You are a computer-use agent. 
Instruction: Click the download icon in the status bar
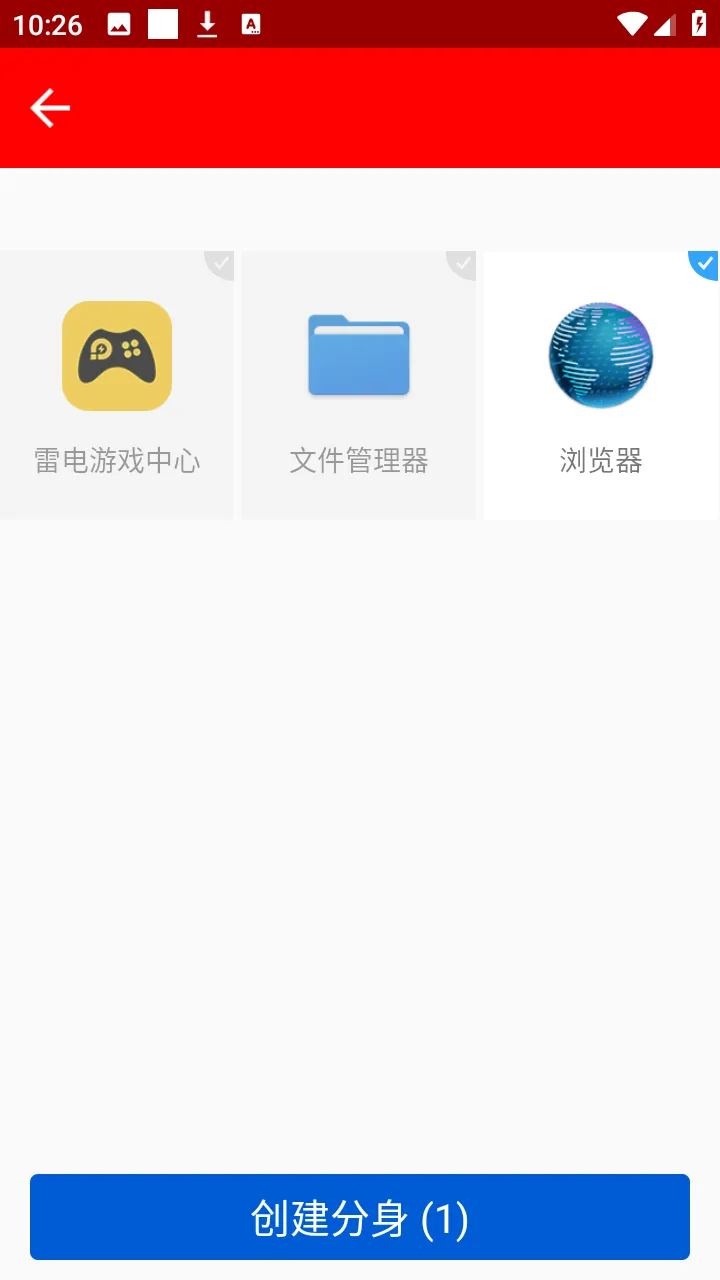[x=208, y=24]
